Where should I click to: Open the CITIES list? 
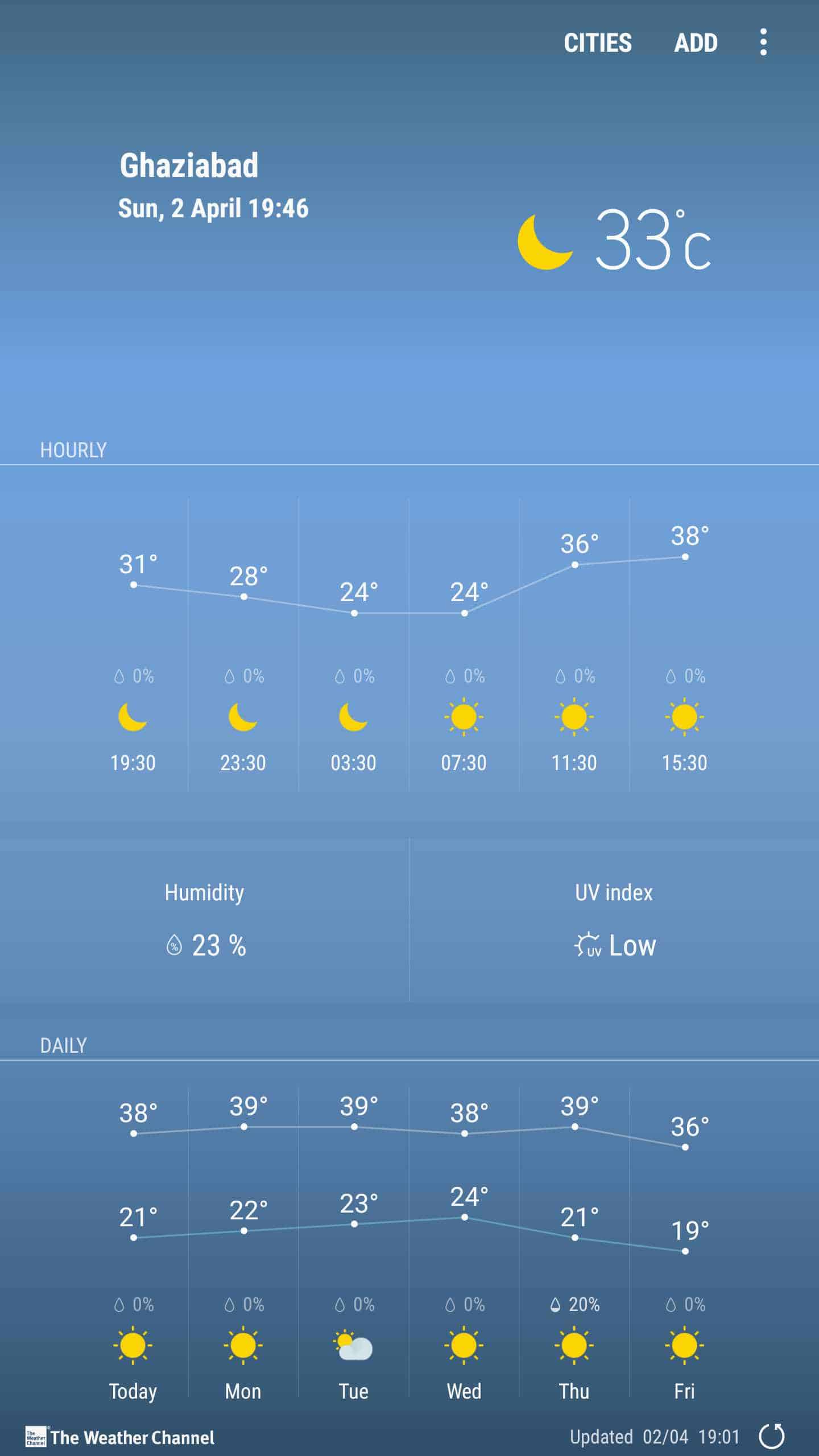coord(597,43)
